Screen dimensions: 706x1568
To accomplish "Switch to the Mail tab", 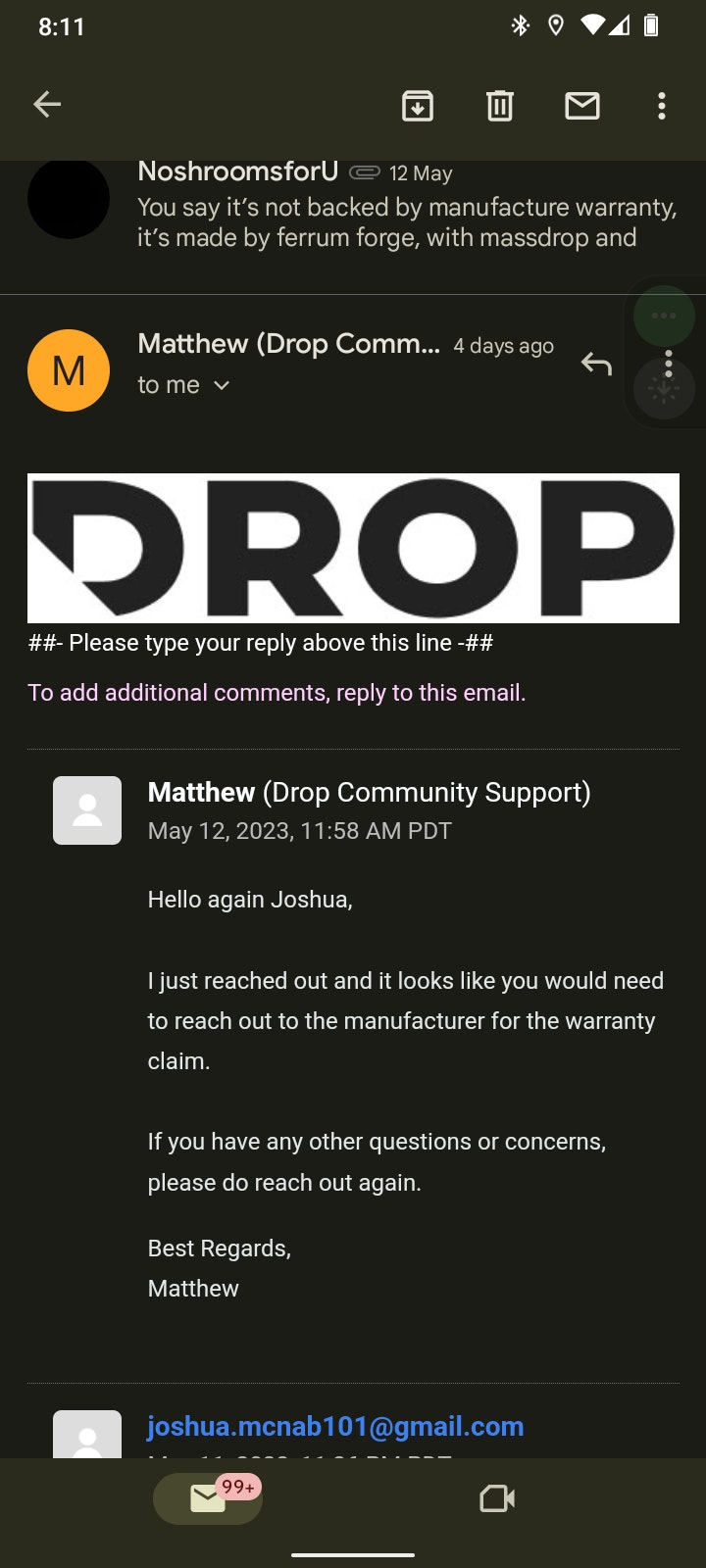I will [208, 1497].
